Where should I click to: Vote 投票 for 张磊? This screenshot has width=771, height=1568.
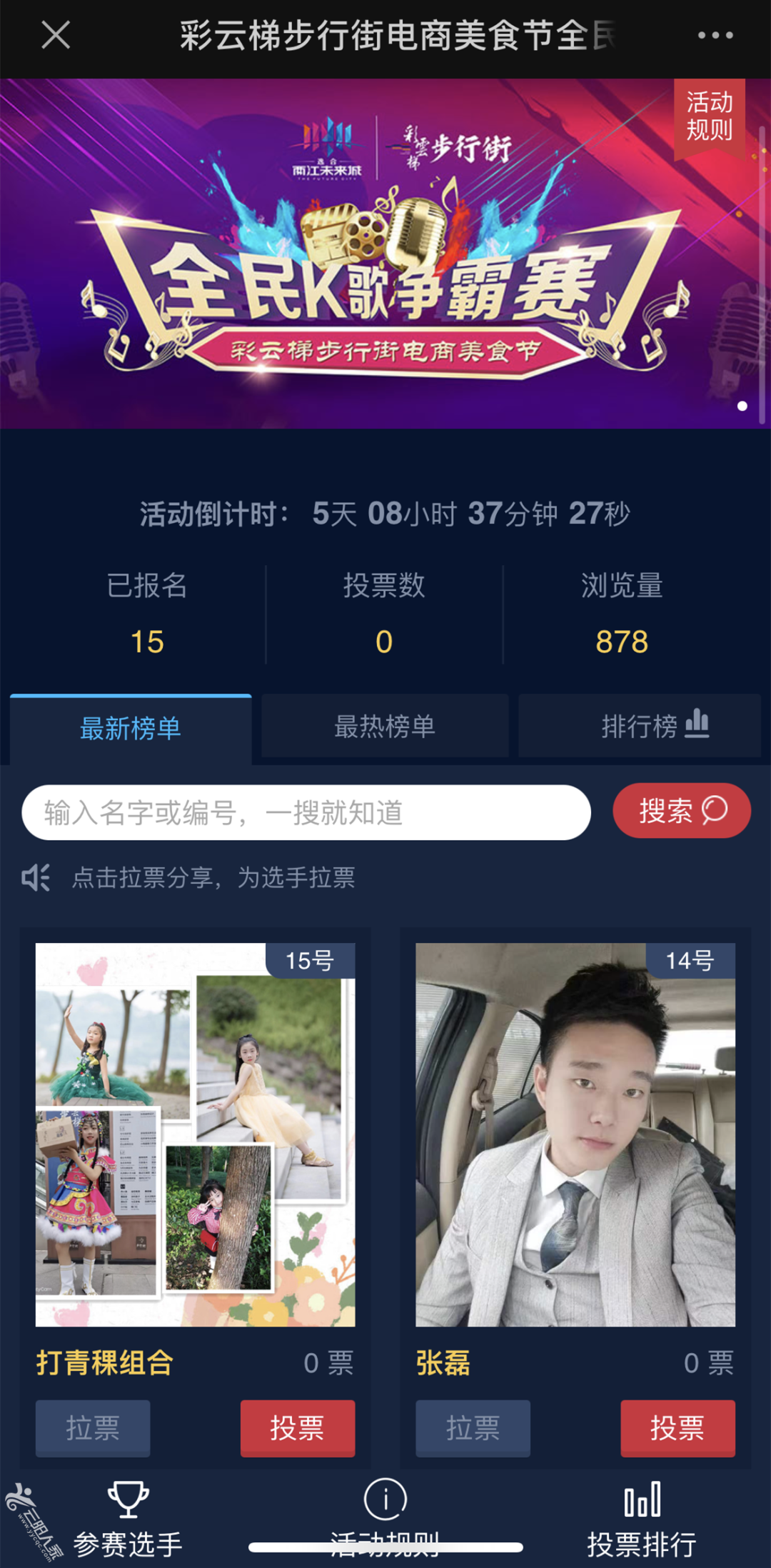click(677, 1428)
